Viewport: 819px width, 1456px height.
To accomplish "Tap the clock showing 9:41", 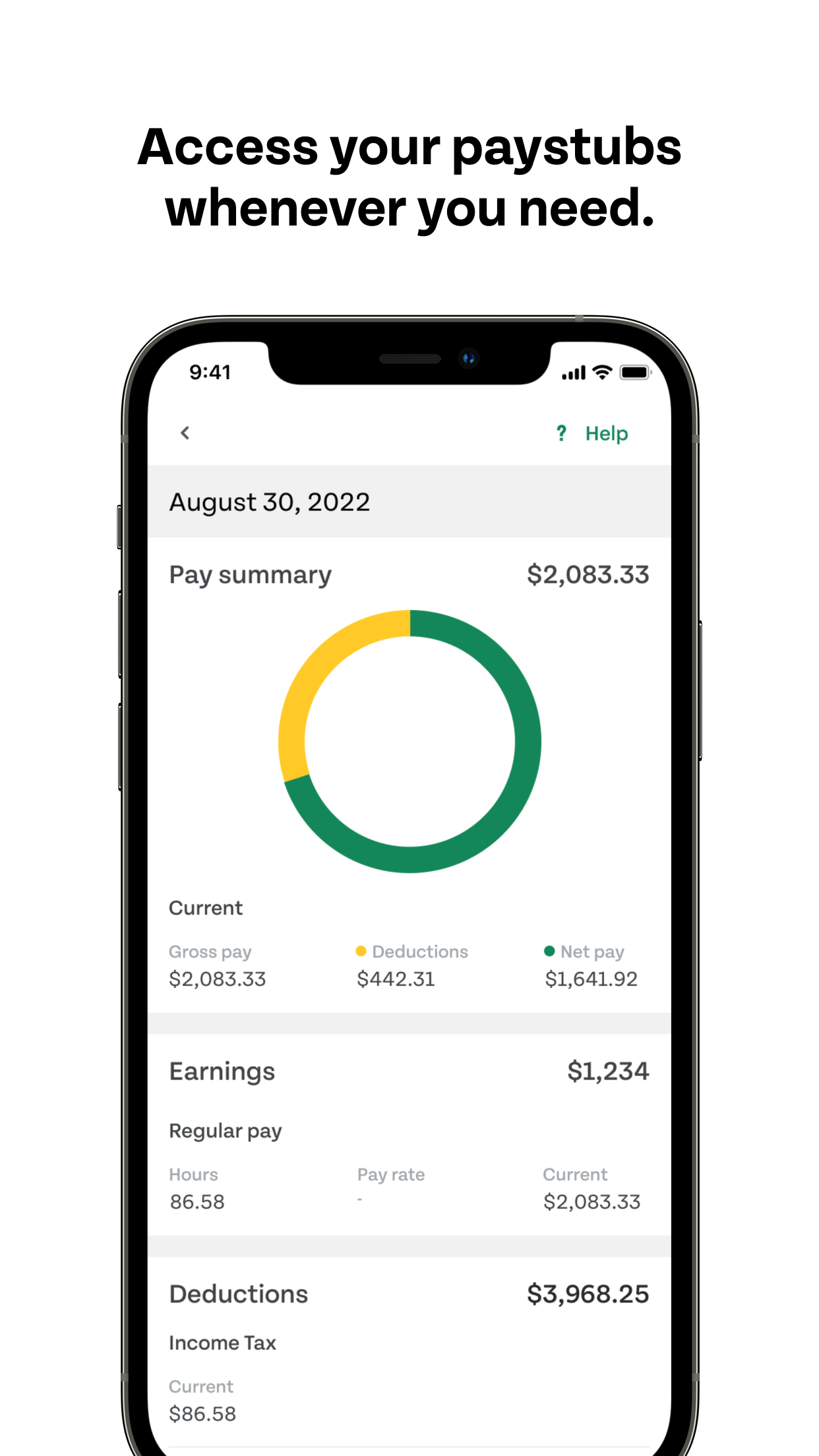I will pos(210,372).
